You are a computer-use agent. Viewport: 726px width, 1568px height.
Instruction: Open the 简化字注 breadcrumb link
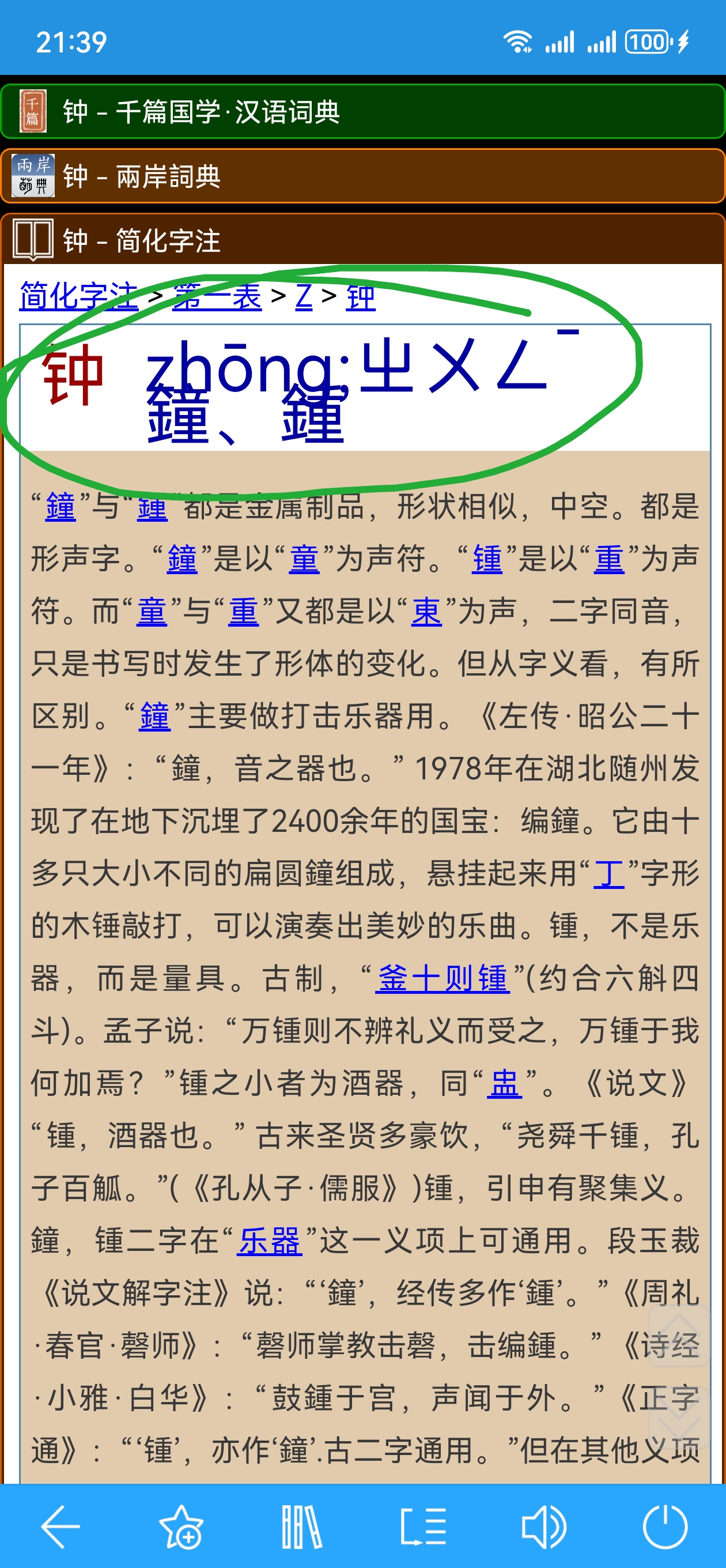pos(79,297)
